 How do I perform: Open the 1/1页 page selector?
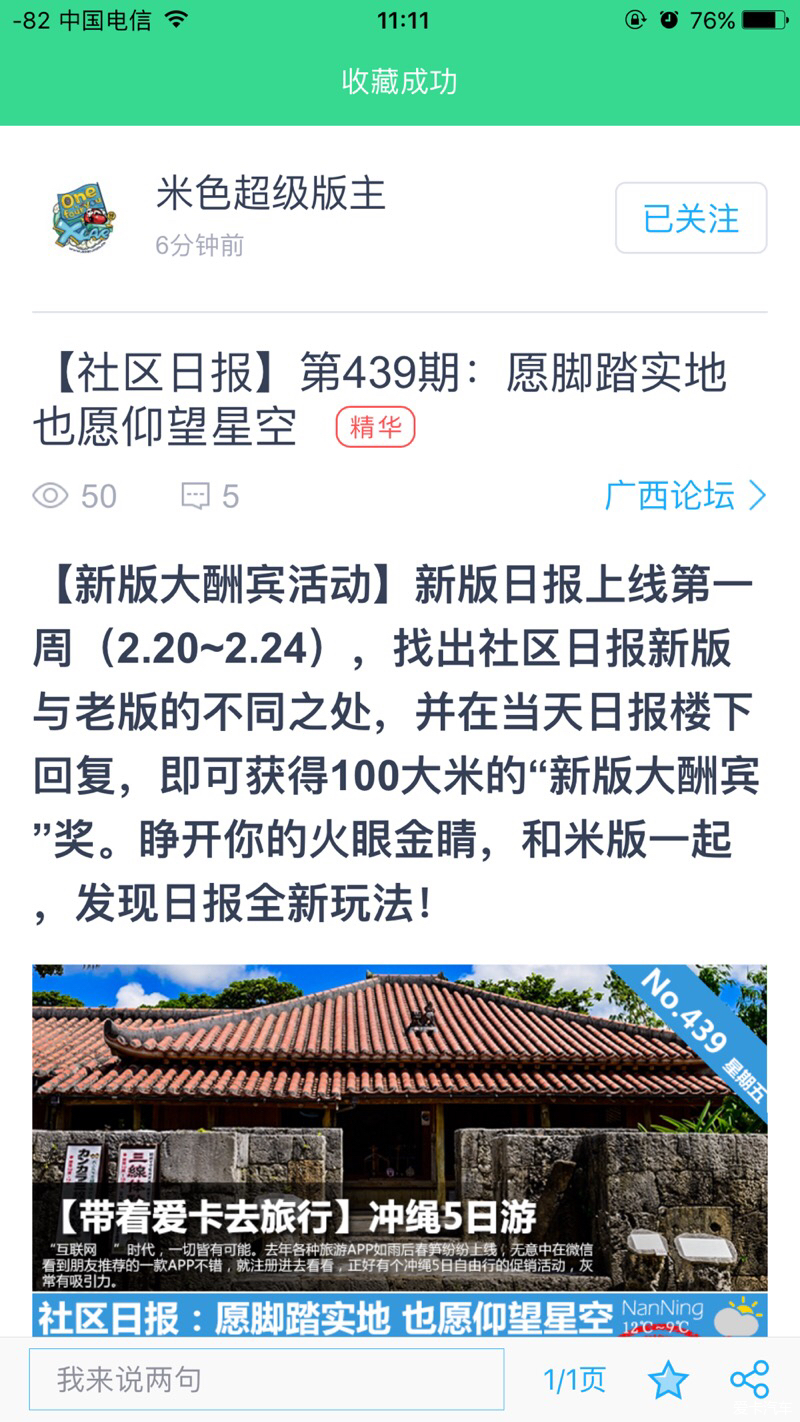pyautogui.click(x=574, y=1380)
